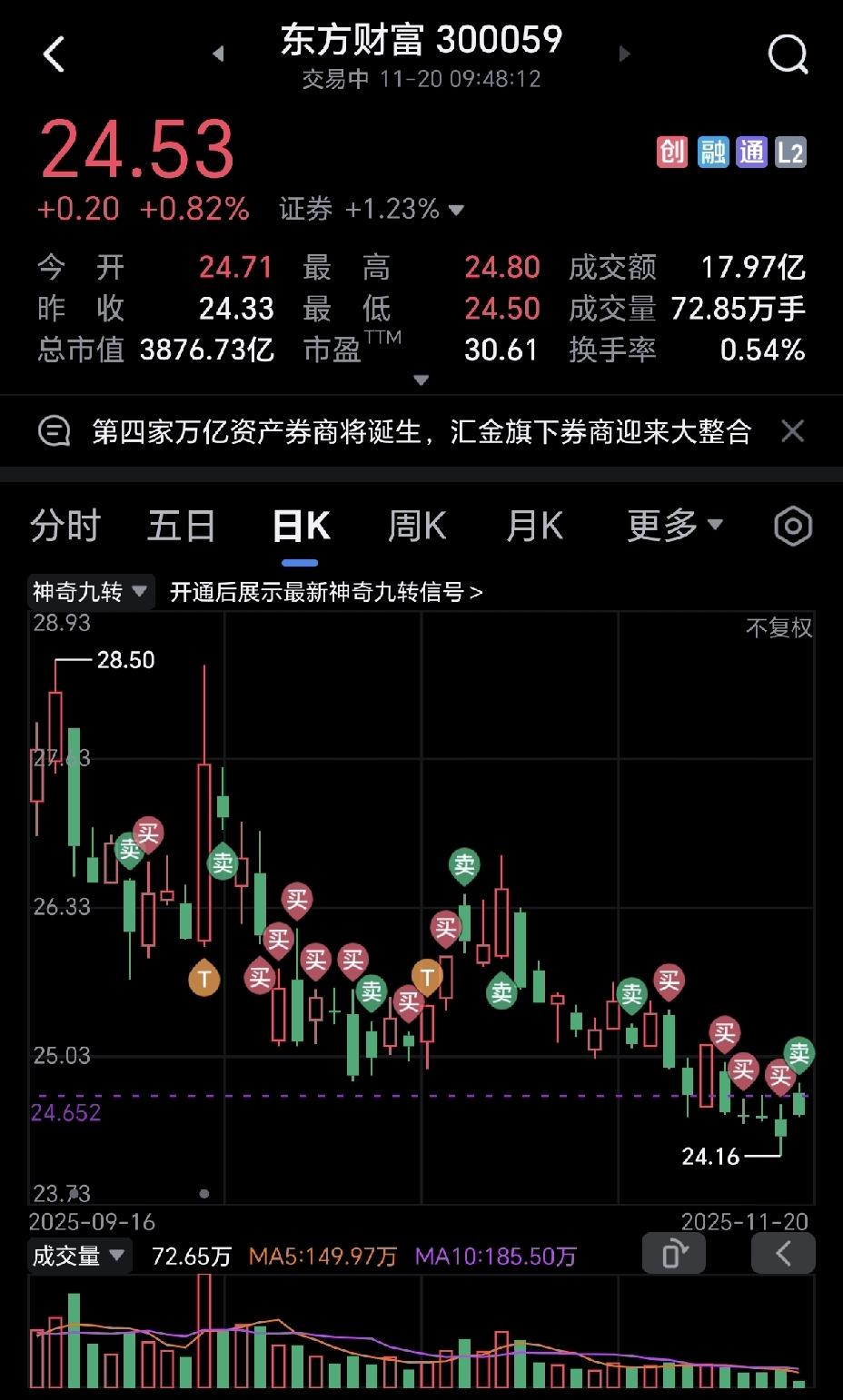Open the 汇金旗下券商 news headline
The image size is (843, 1400).
point(422,431)
